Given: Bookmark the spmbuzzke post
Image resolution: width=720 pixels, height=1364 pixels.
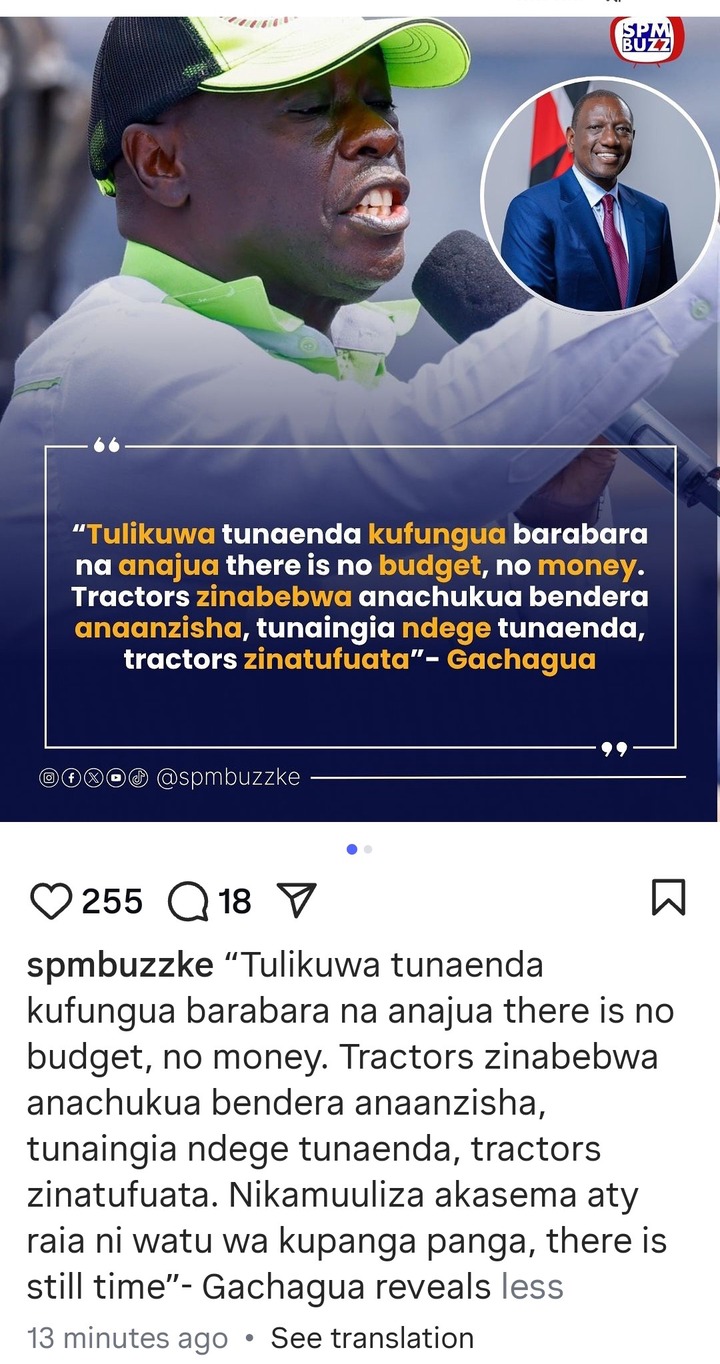Looking at the screenshot, I should pos(668,897).
